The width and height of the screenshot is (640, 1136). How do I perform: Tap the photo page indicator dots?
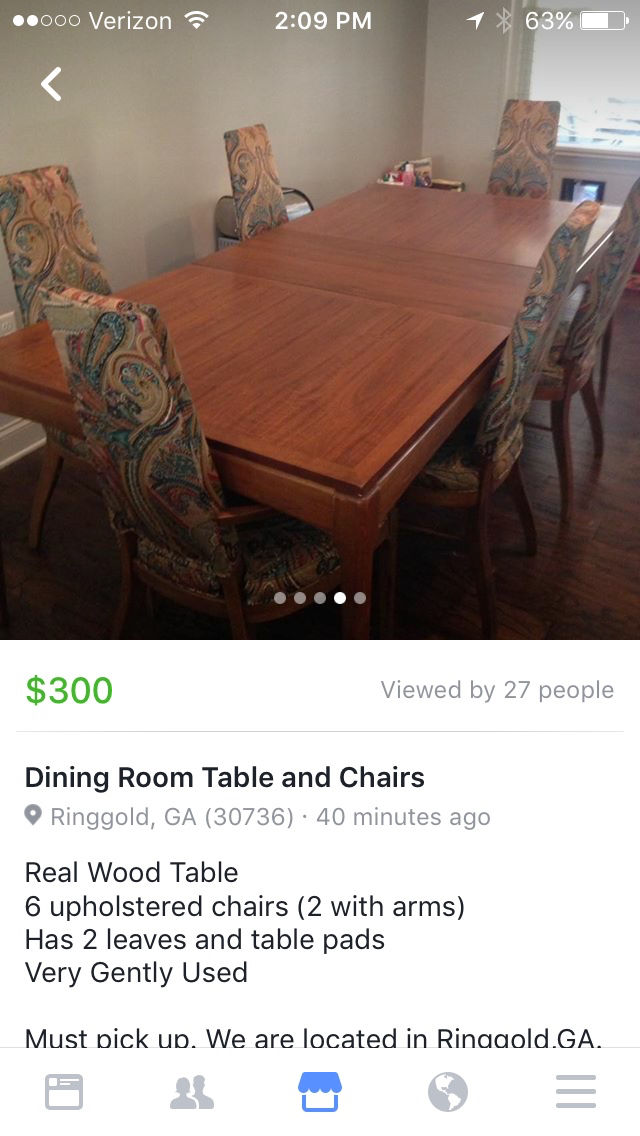pyautogui.click(x=320, y=598)
